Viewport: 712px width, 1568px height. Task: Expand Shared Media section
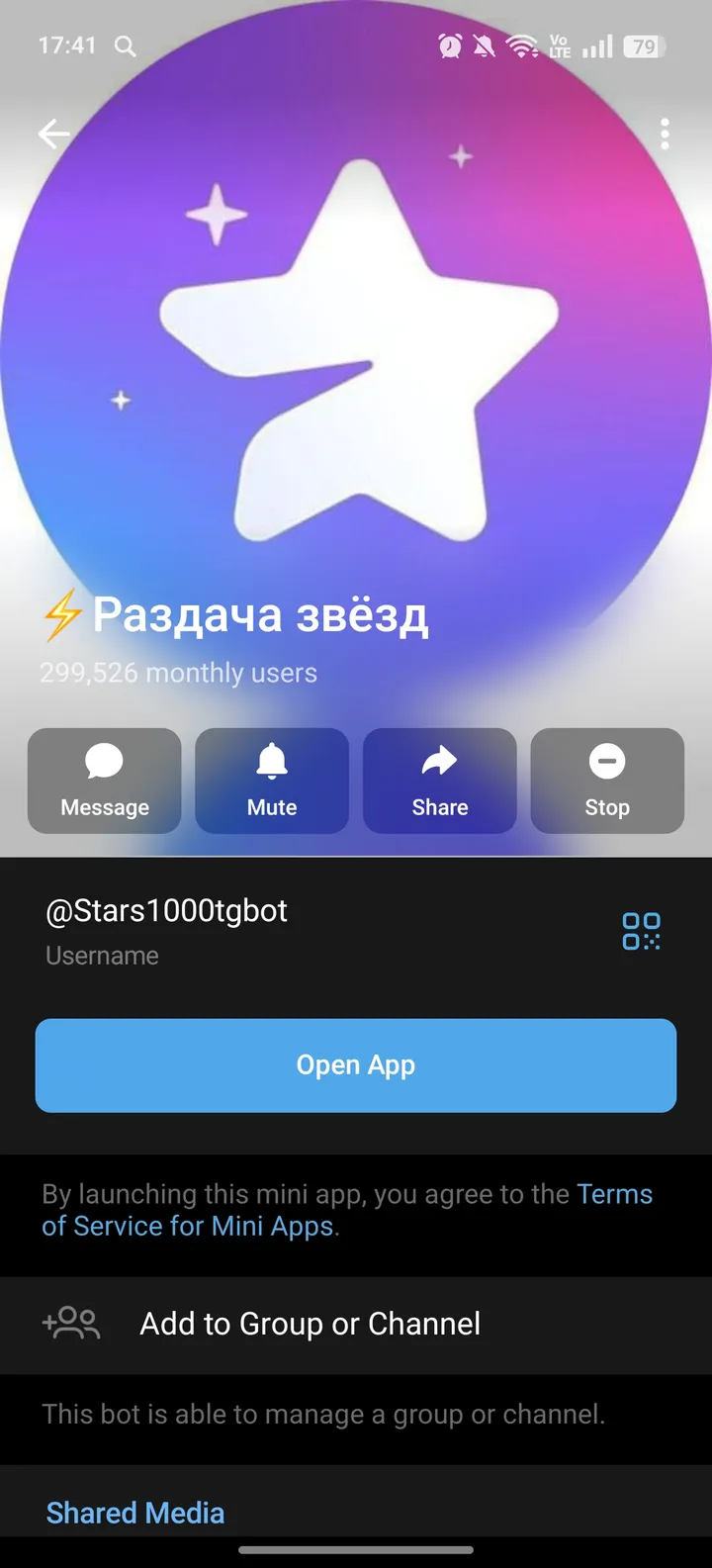[134, 1512]
